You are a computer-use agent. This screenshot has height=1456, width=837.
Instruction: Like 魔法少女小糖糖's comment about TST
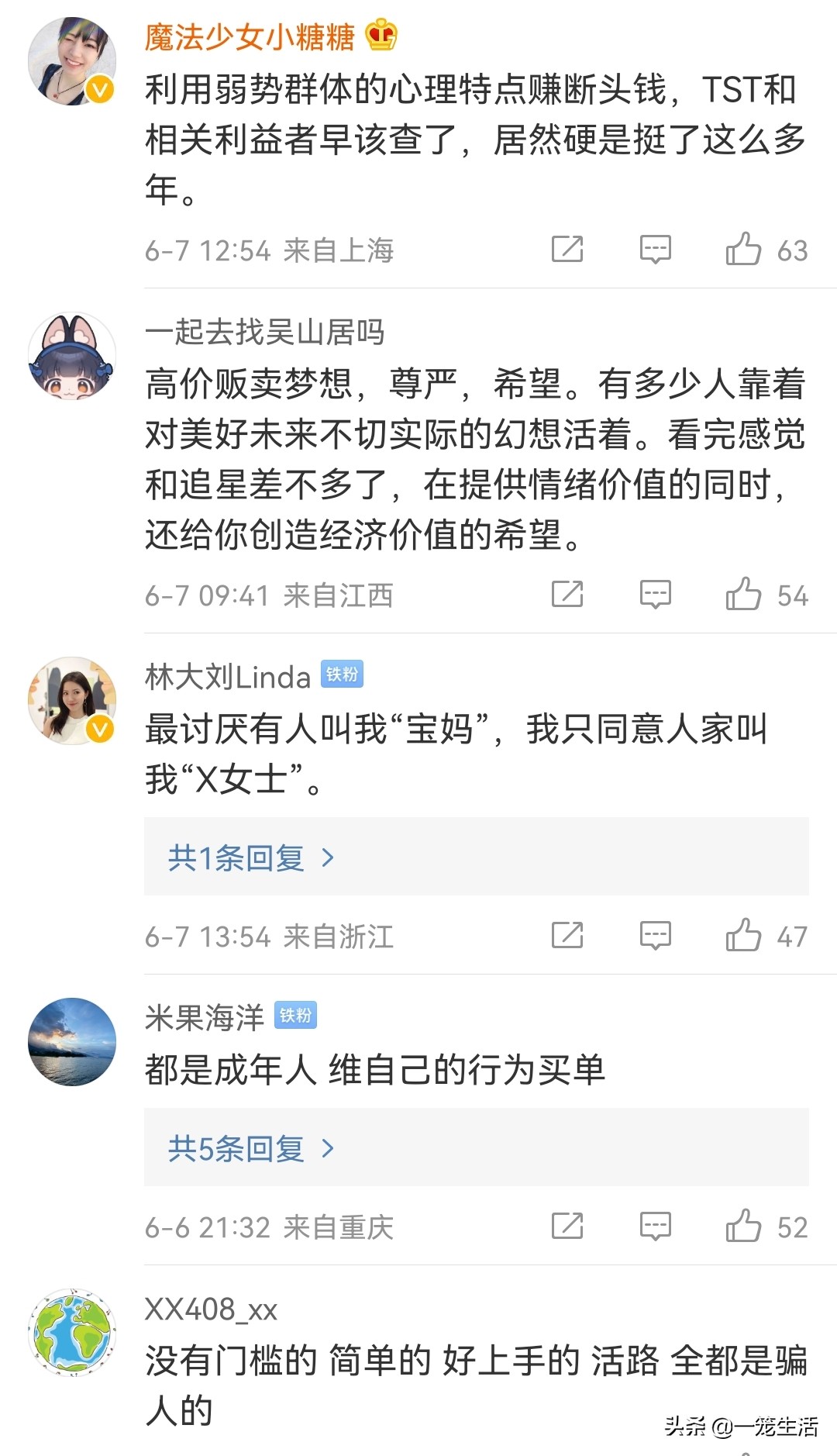point(746,250)
